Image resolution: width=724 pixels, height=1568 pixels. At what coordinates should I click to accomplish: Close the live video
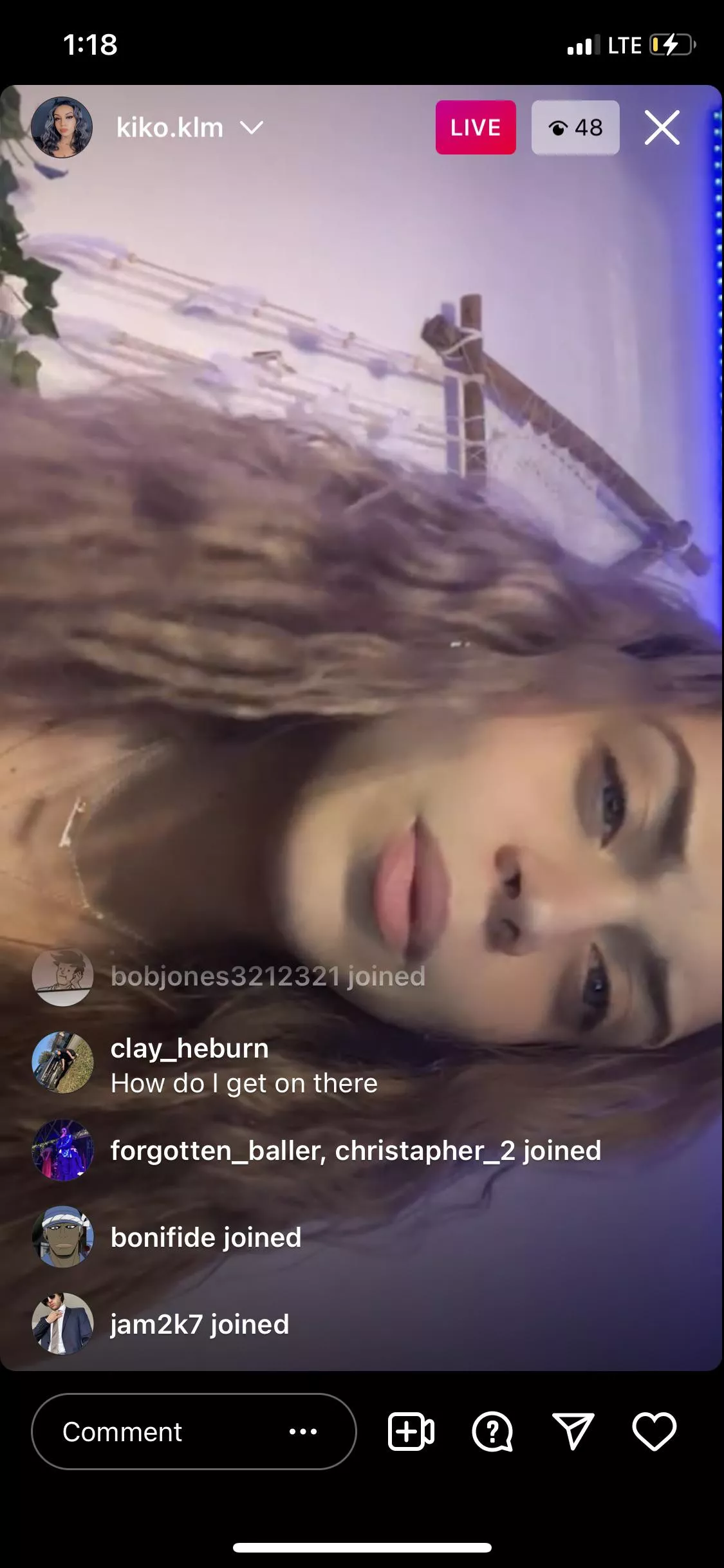(662, 127)
